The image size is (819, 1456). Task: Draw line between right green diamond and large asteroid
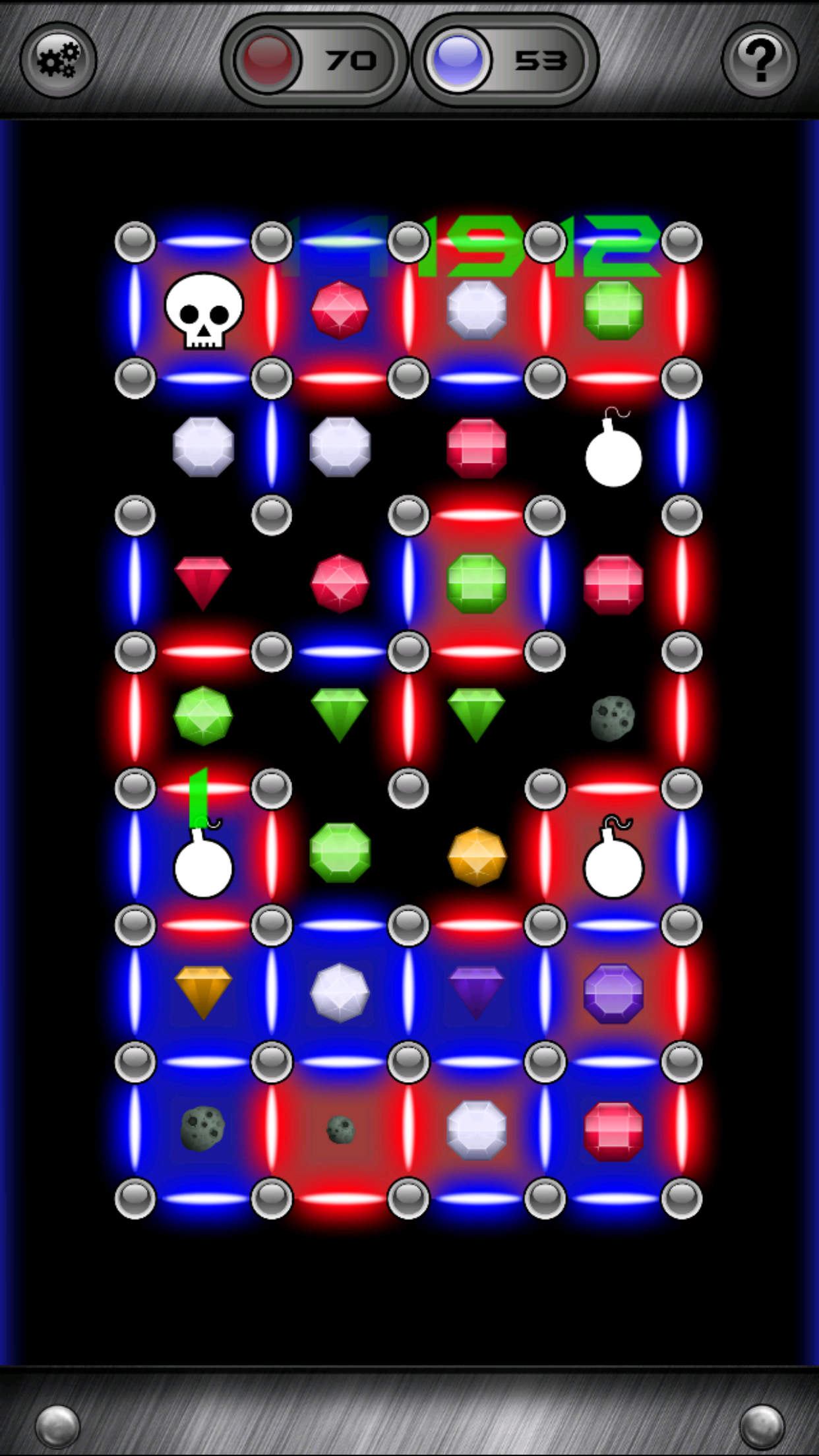[x=545, y=717]
